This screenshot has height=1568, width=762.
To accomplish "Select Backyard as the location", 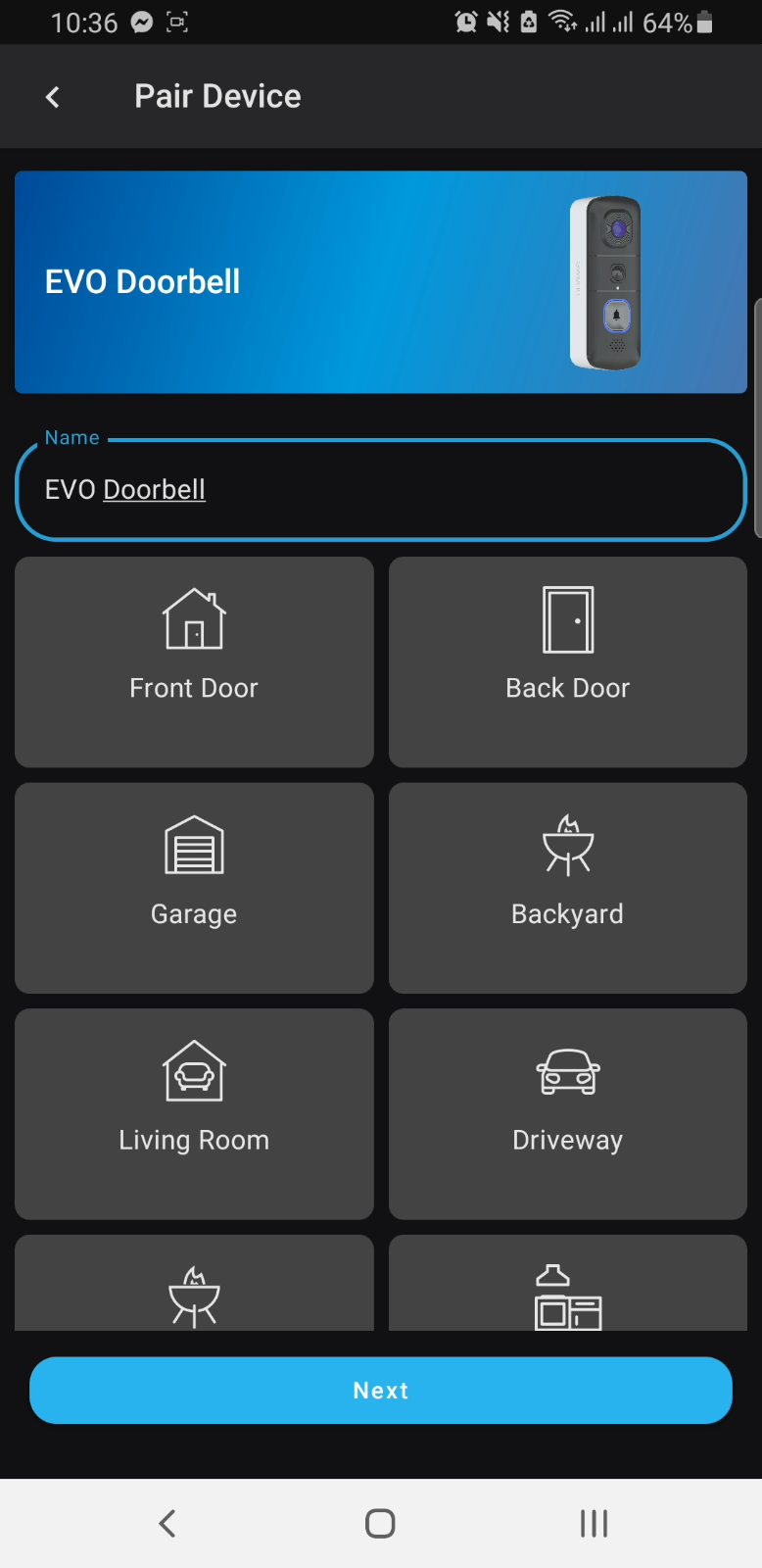I will click(x=568, y=888).
